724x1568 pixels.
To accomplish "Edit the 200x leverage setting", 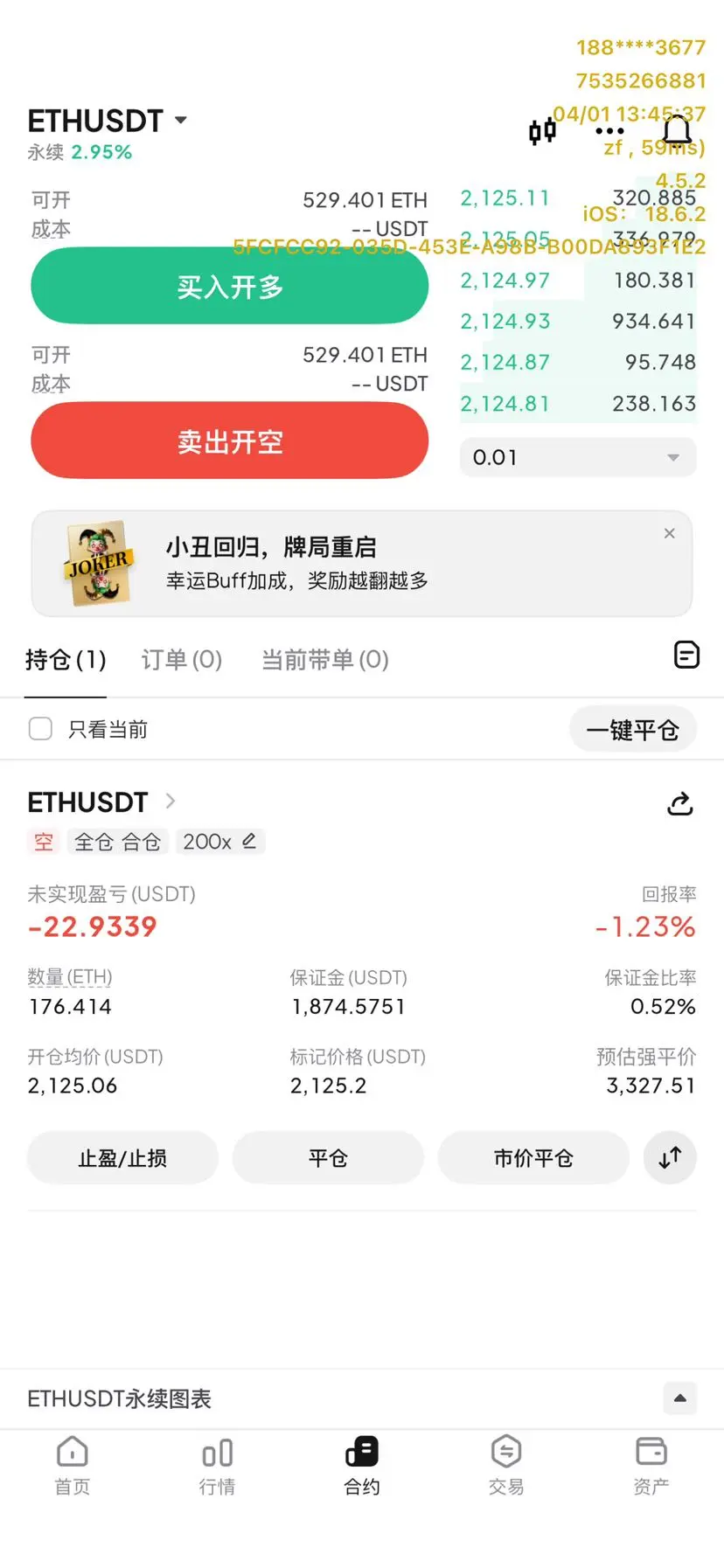I will tap(249, 841).
